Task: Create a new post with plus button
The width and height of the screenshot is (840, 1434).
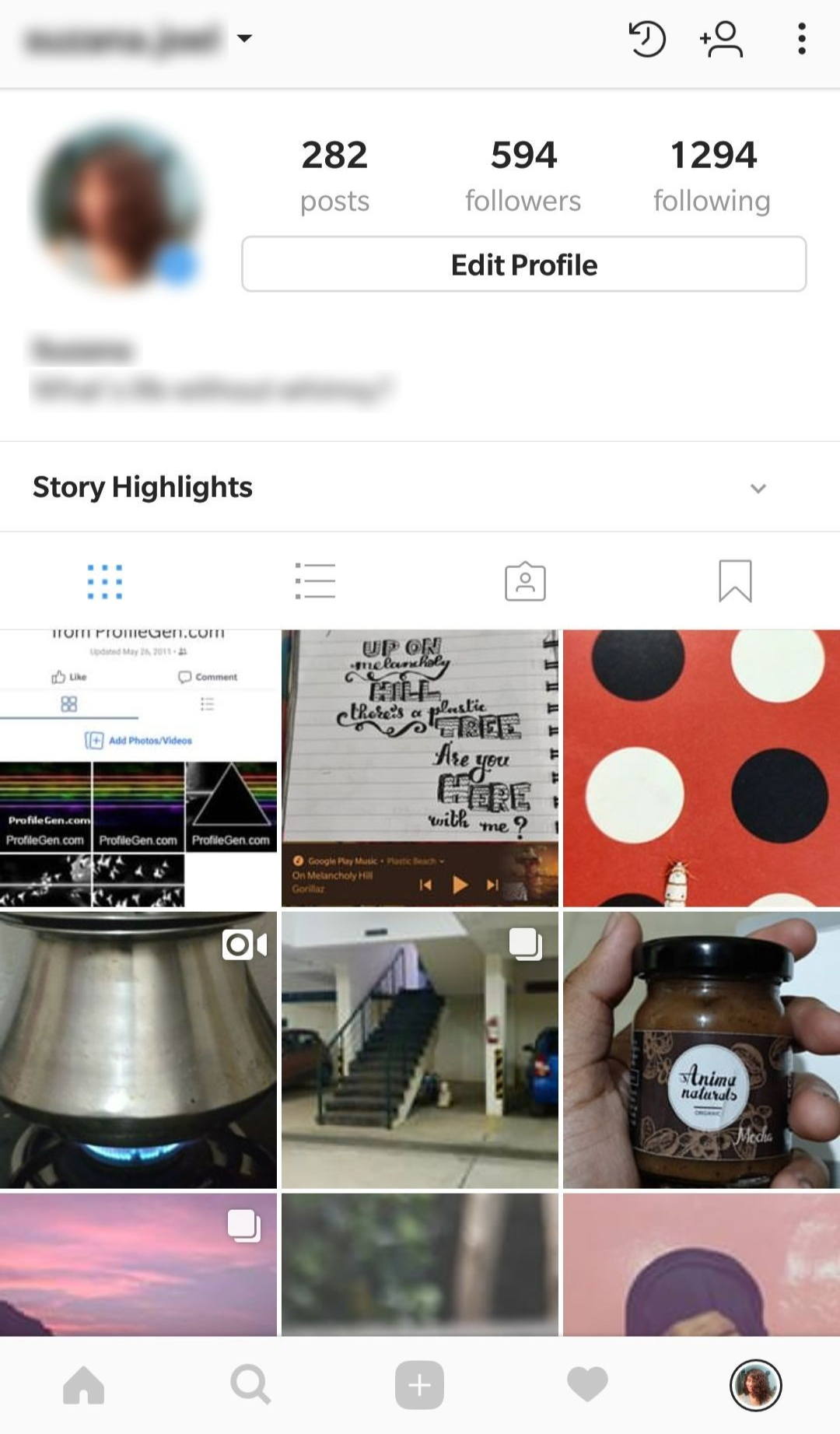Action: (419, 1385)
